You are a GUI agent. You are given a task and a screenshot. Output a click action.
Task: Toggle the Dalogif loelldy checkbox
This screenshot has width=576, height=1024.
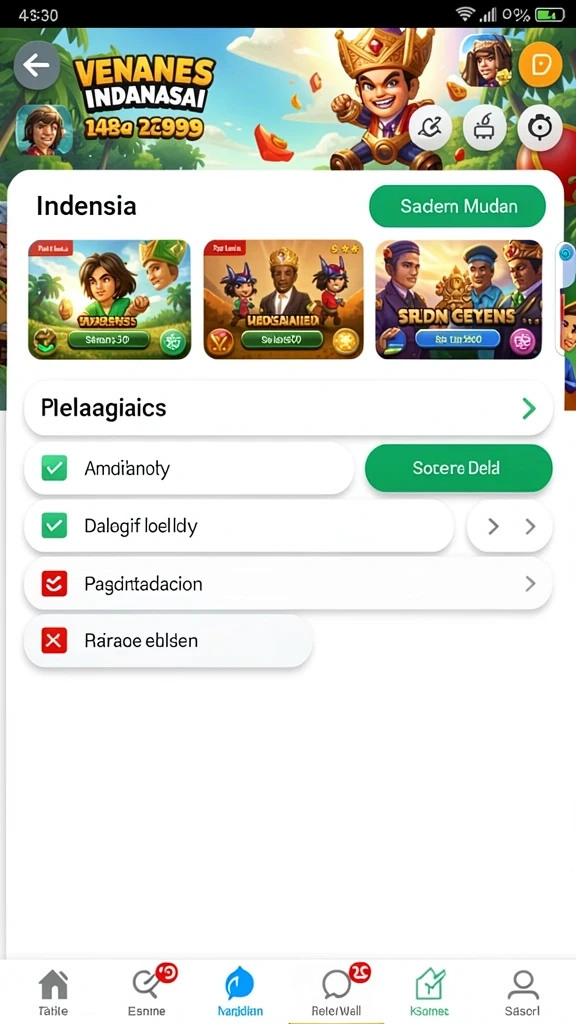tap(54, 526)
